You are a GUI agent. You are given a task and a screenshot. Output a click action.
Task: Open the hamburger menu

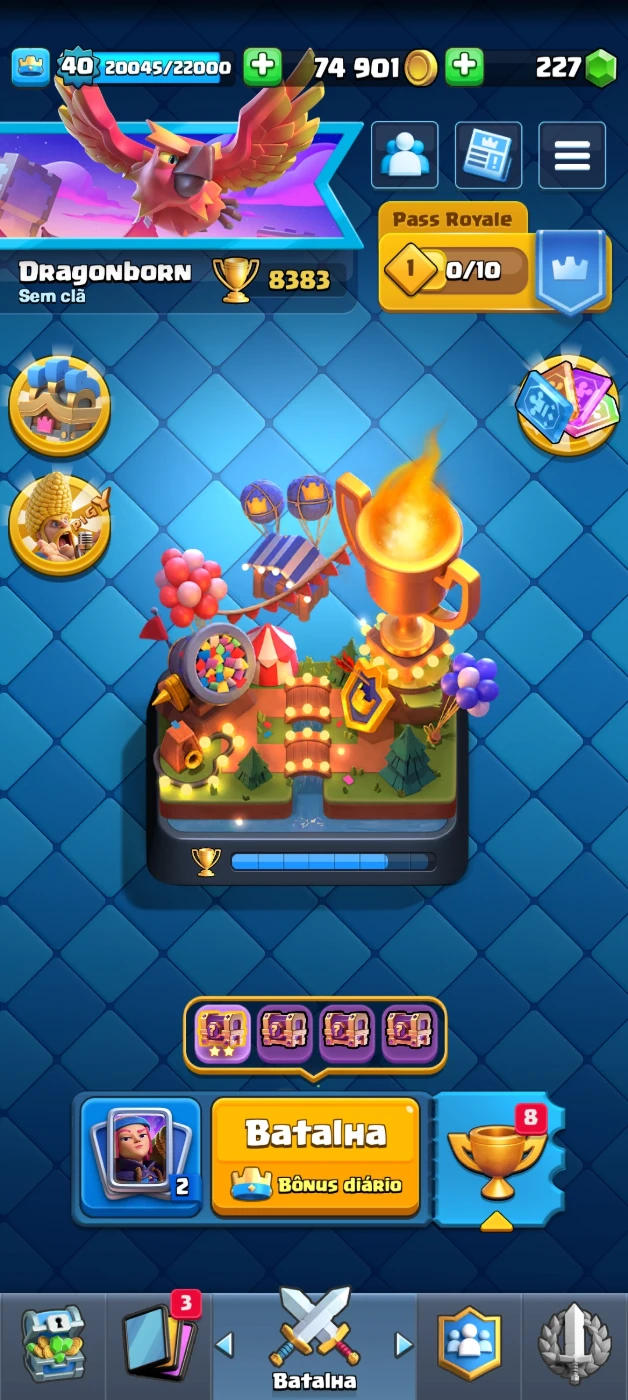(572, 155)
